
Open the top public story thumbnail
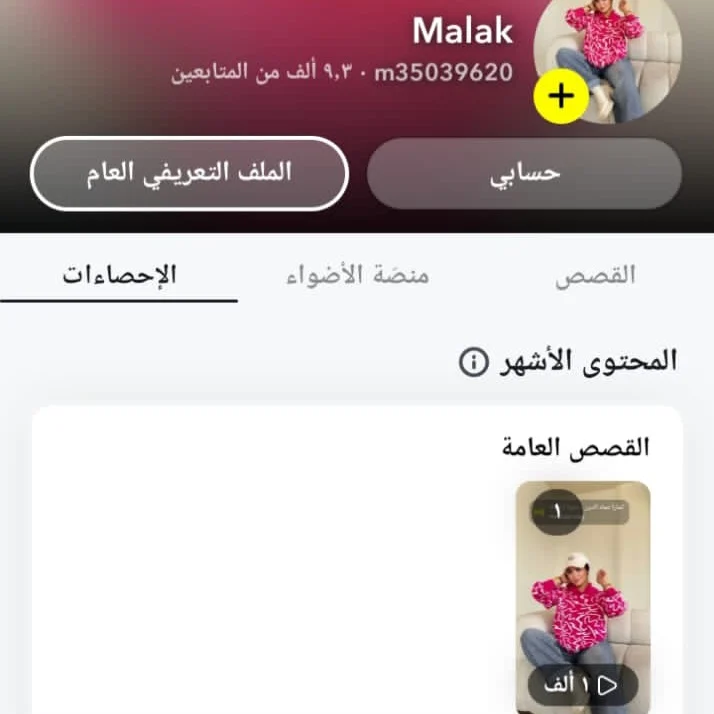pyautogui.click(x=583, y=595)
